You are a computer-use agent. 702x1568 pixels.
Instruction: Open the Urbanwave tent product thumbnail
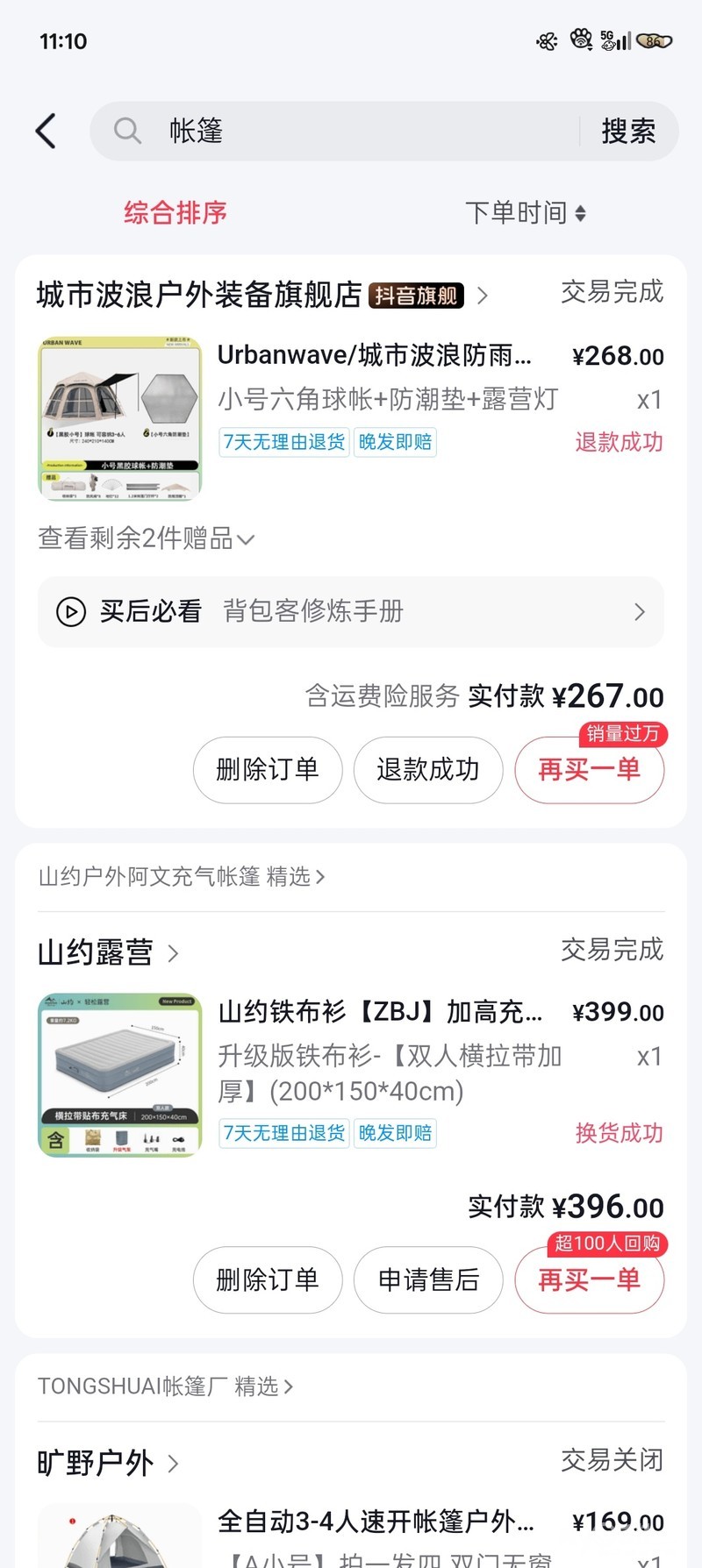(x=120, y=418)
